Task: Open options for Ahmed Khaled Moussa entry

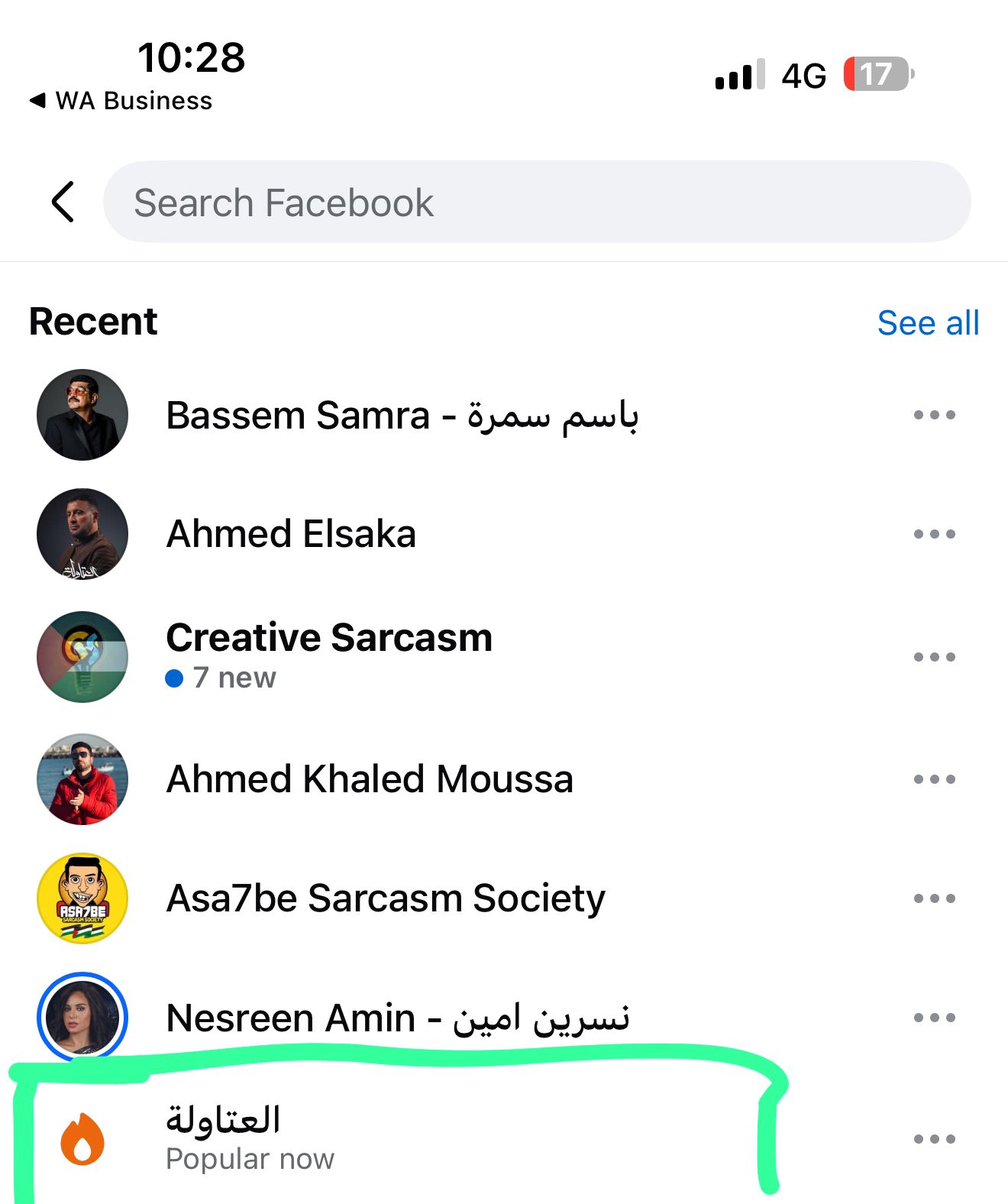Action: [x=934, y=780]
